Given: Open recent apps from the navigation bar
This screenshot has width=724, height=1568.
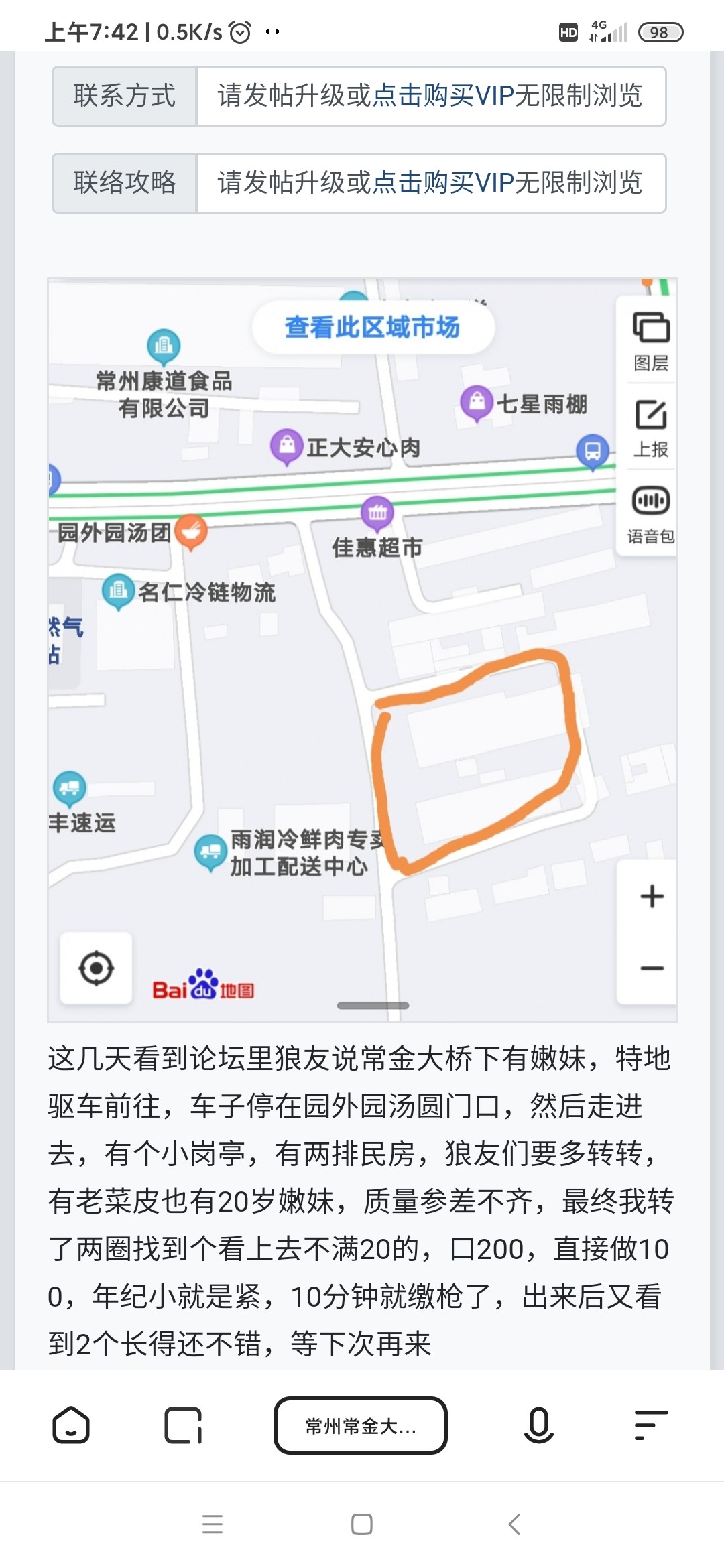Looking at the screenshot, I should click(213, 1524).
